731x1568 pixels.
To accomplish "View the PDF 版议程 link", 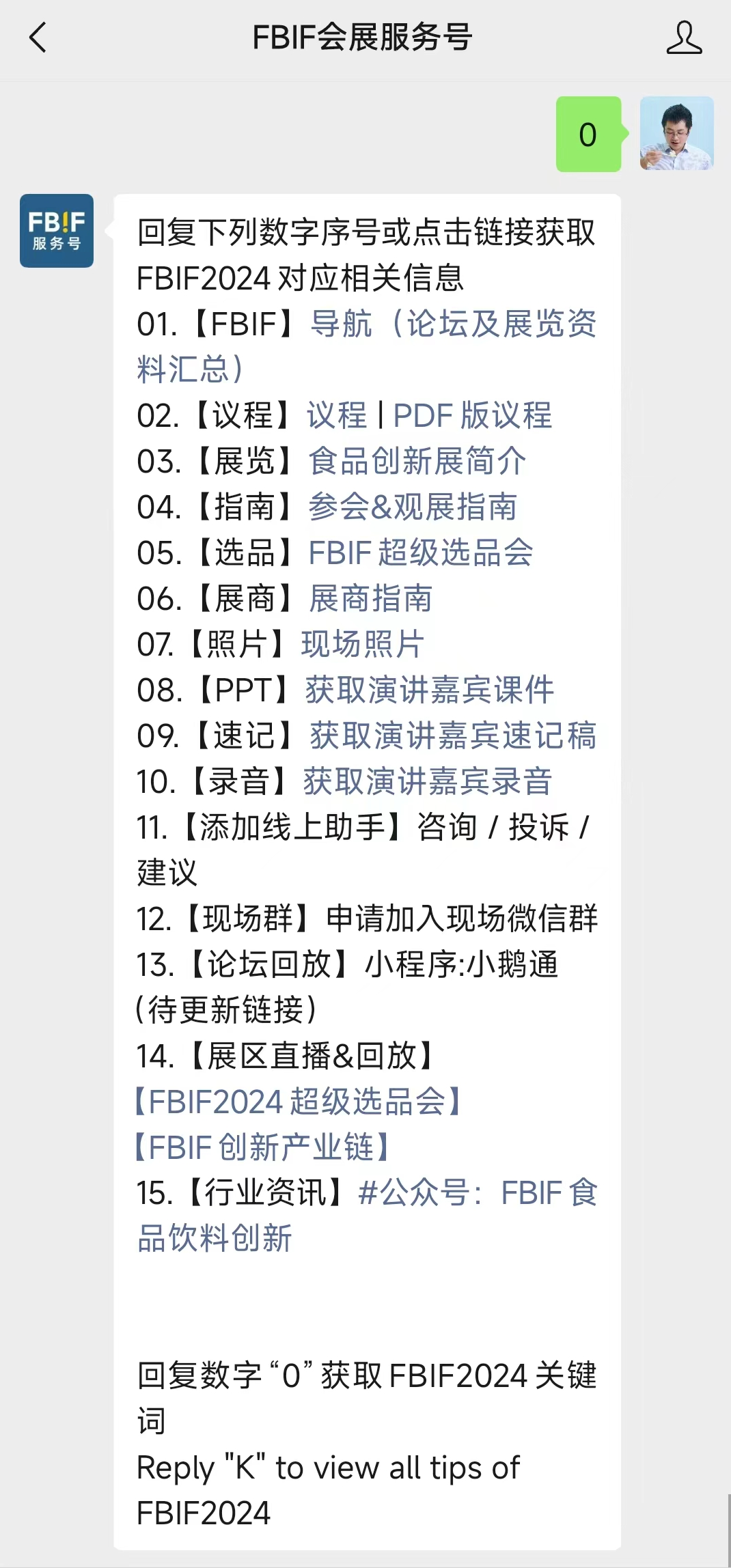I will coord(471,417).
